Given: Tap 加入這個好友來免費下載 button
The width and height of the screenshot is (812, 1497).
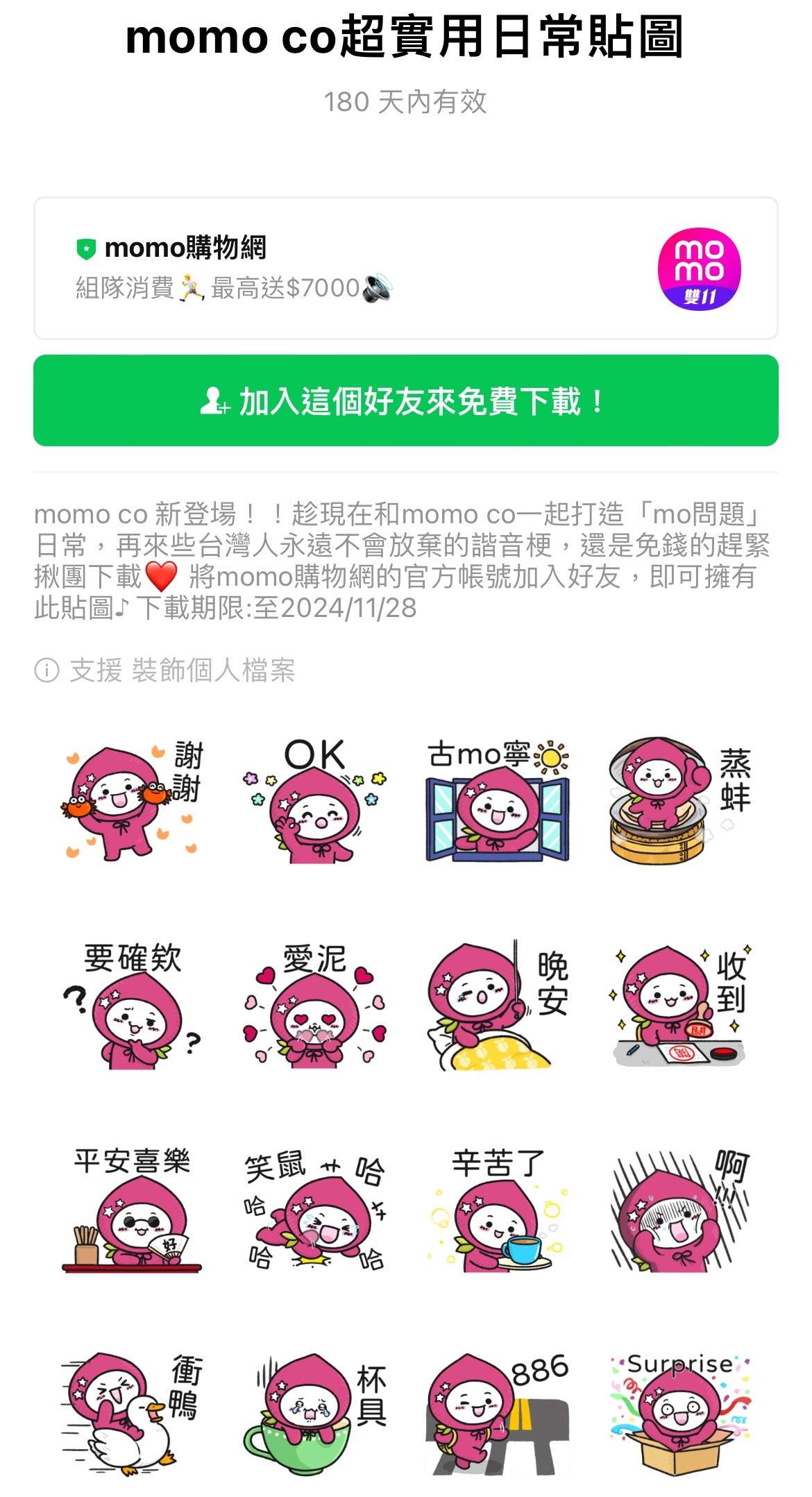Looking at the screenshot, I should [405, 400].
